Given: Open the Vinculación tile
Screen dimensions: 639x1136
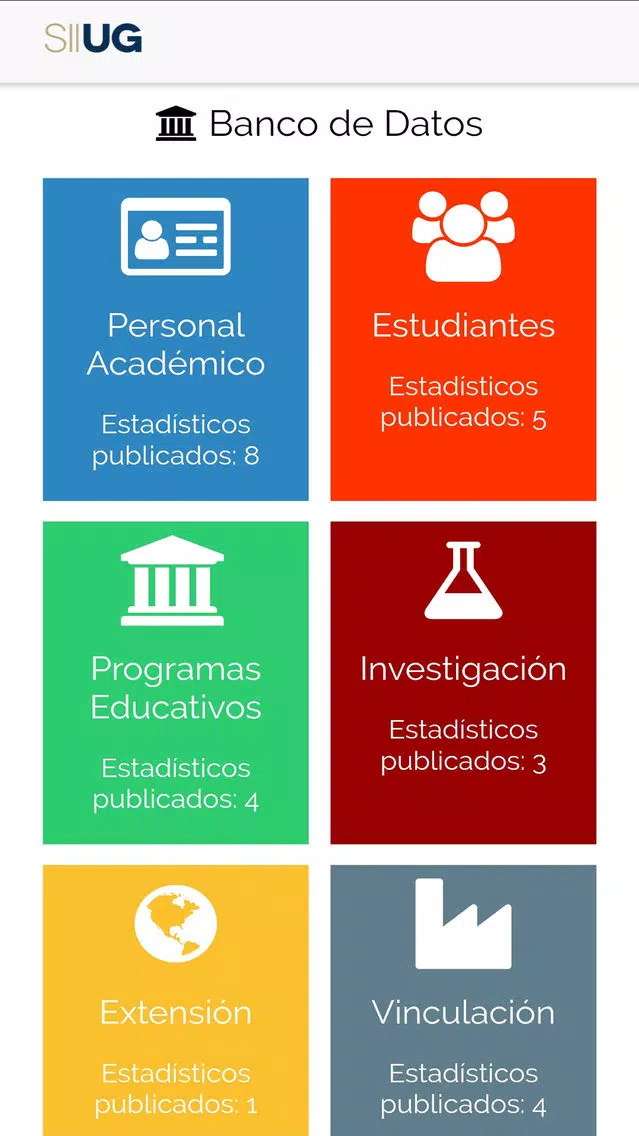Looking at the screenshot, I should [x=463, y=1000].
